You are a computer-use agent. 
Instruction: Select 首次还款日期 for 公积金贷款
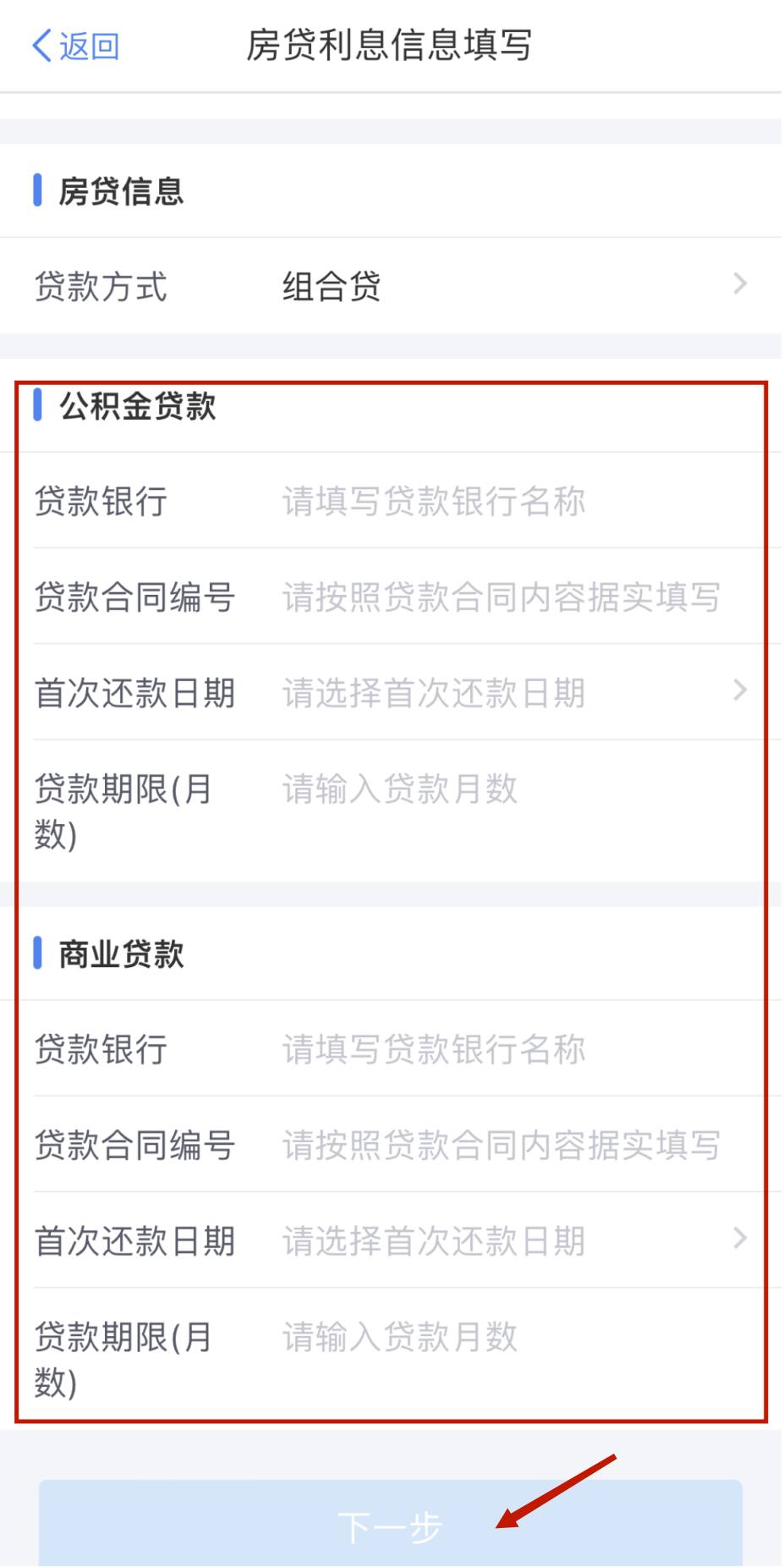click(391, 693)
